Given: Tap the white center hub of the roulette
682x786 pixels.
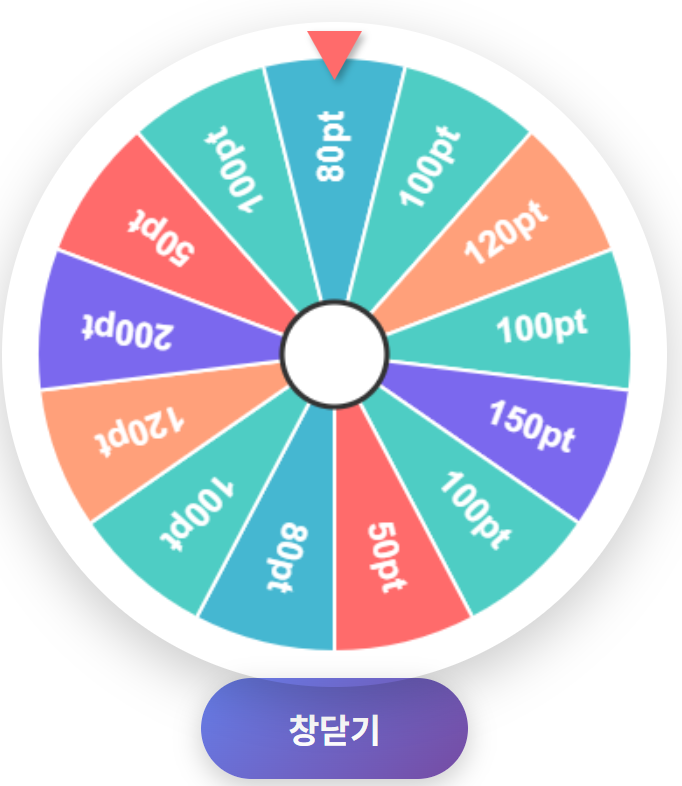Looking at the screenshot, I should pyautogui.click(x=334, y=353).
